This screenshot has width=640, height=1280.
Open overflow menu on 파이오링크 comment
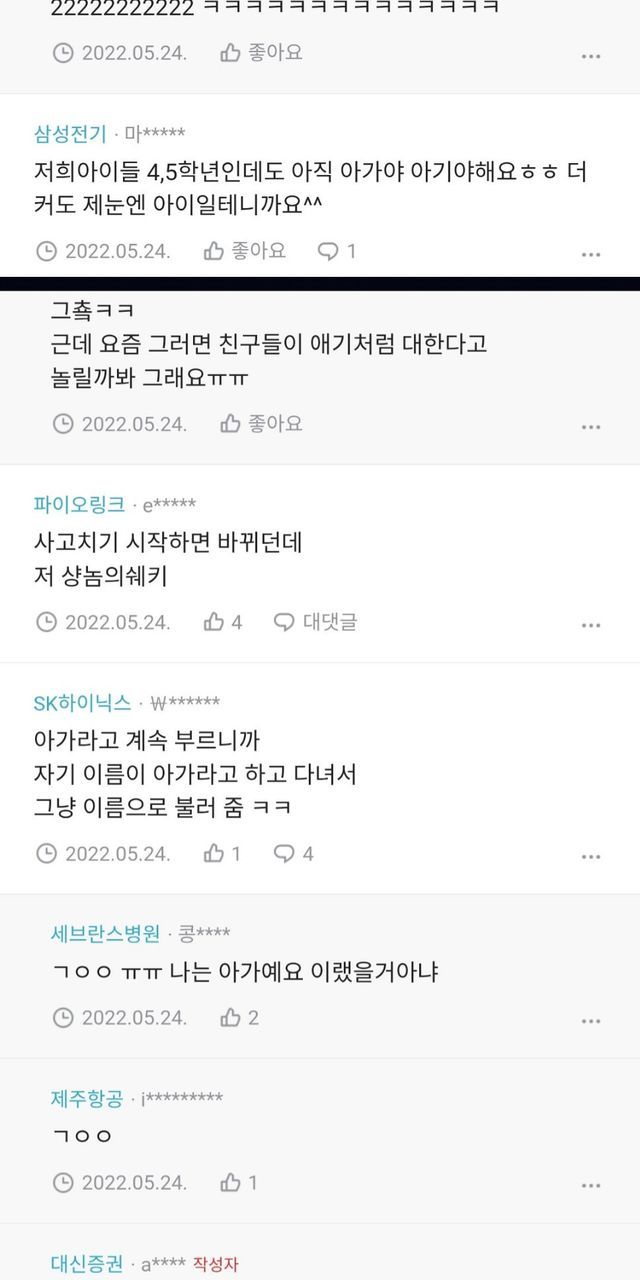click(x=591, y=625)
